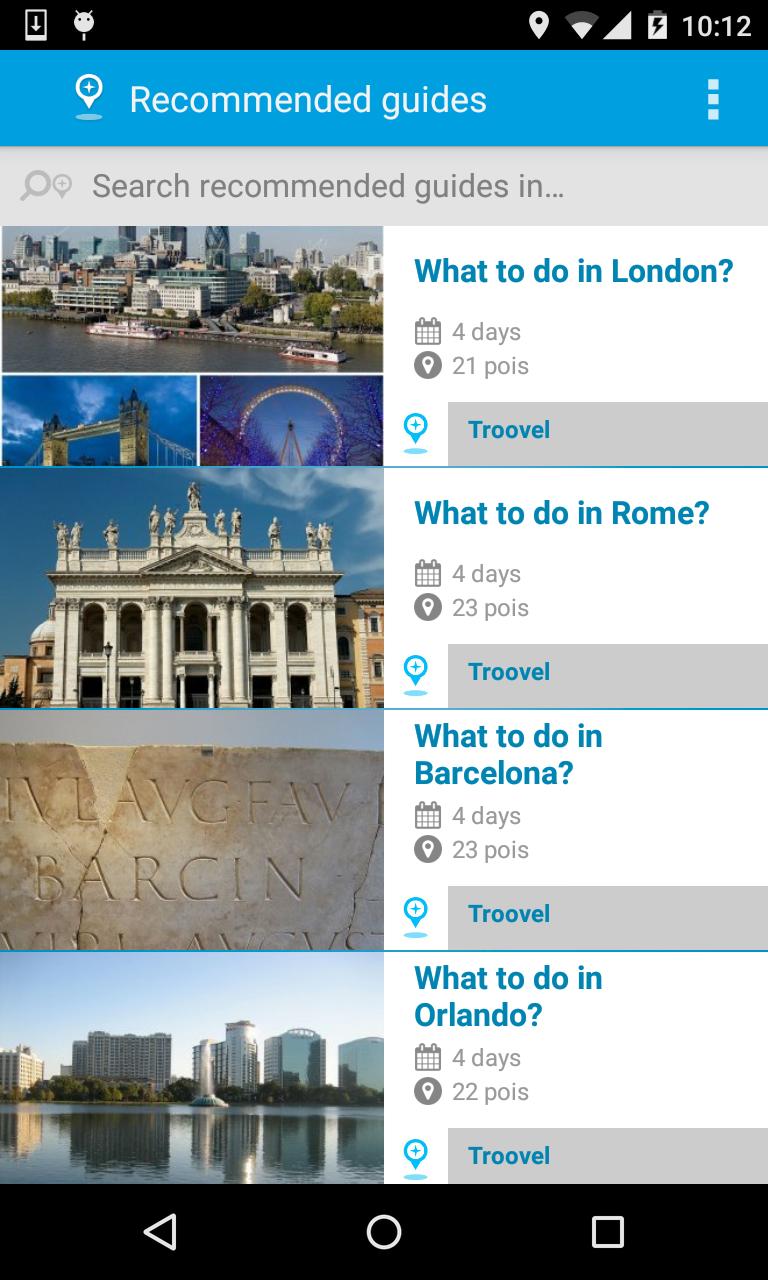
Task: View the What to do in Barcelona guide
Action: point(508,755)
